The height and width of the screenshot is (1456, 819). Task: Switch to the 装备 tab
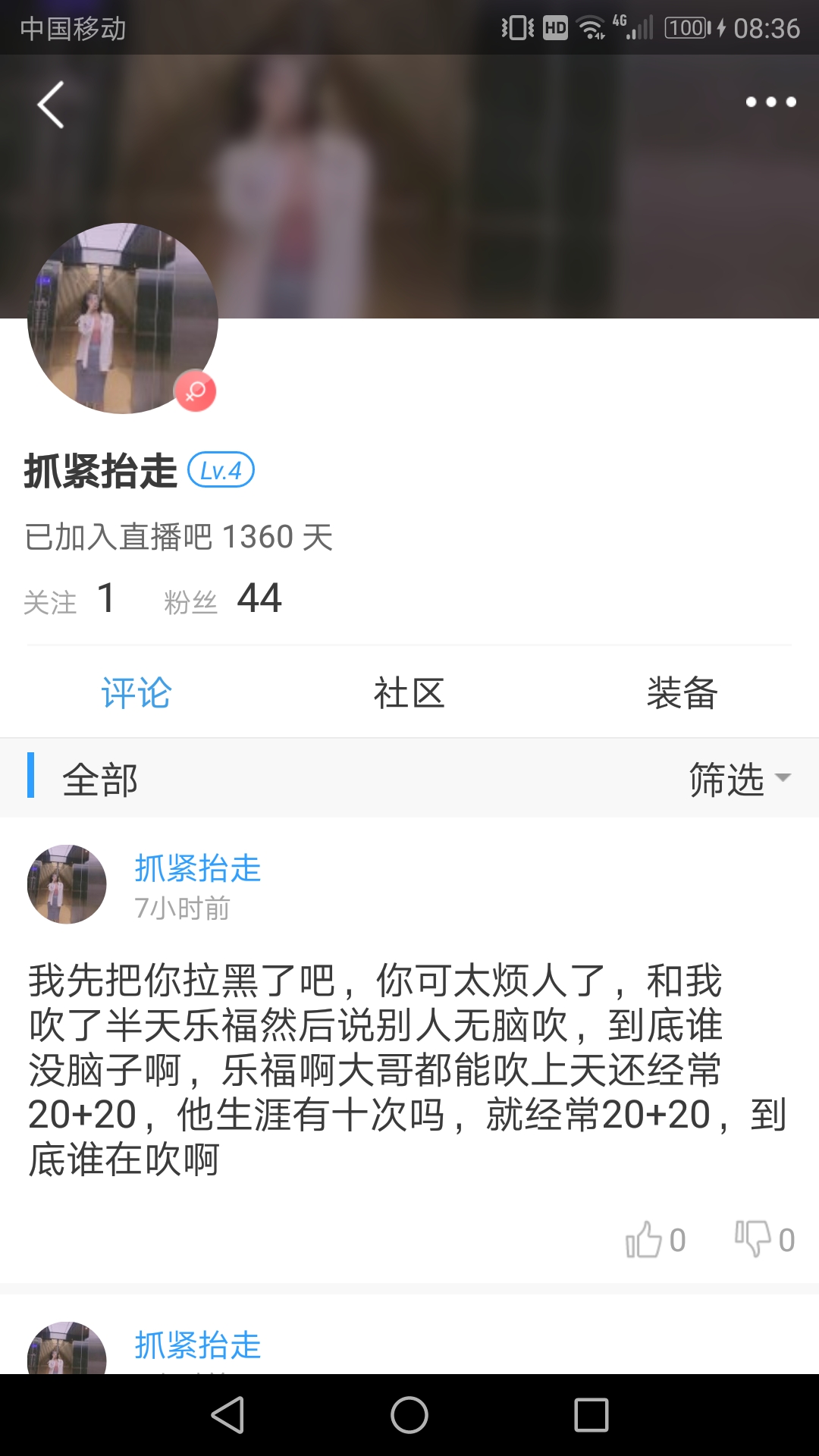click(x=682, y=693)
